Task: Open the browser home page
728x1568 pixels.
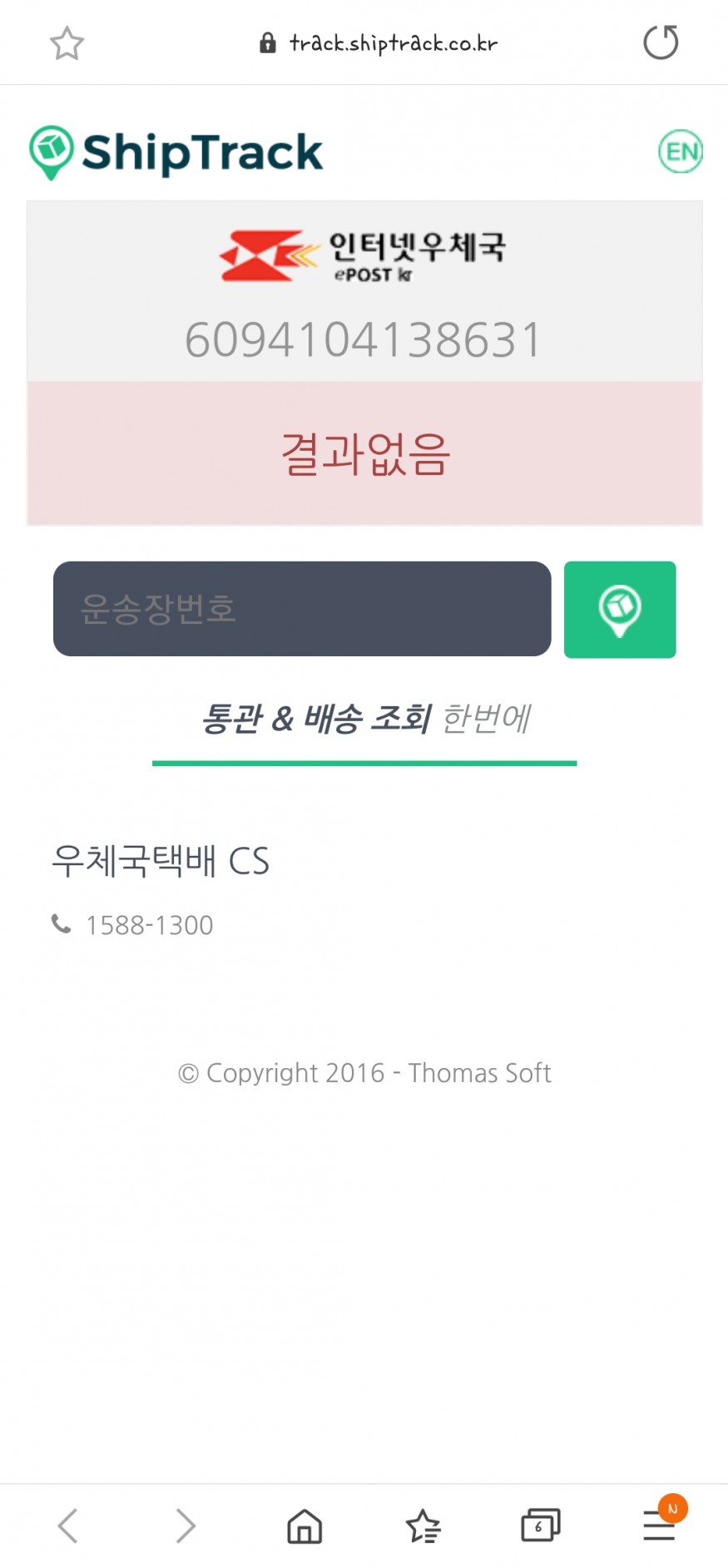Action: tap(305, 1526)
